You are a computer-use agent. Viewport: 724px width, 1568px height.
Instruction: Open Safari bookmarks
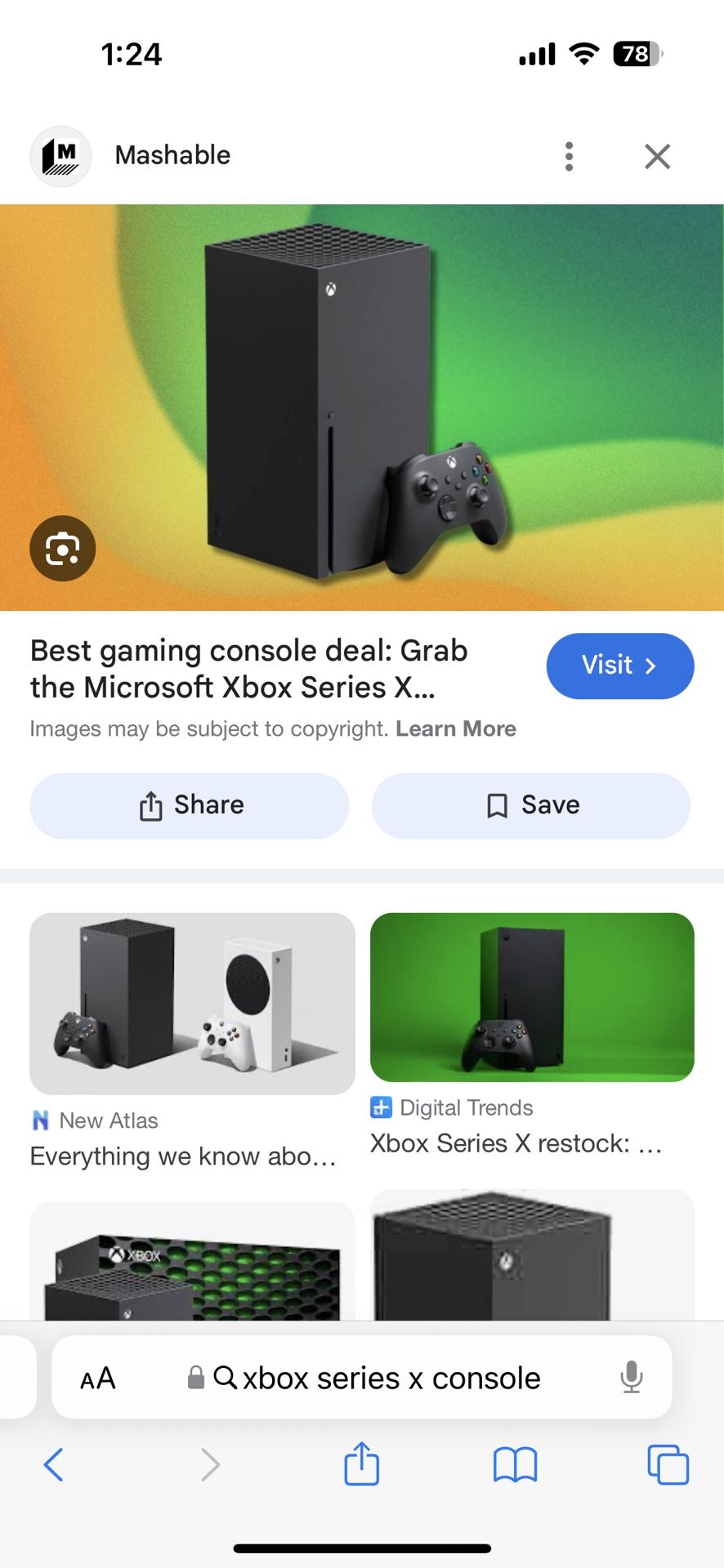(515, 1464)
